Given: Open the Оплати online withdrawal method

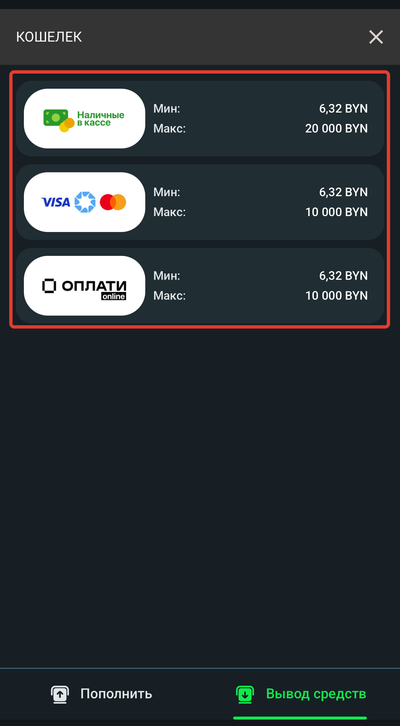Looking at the screenshot, I should click(200, 286).
